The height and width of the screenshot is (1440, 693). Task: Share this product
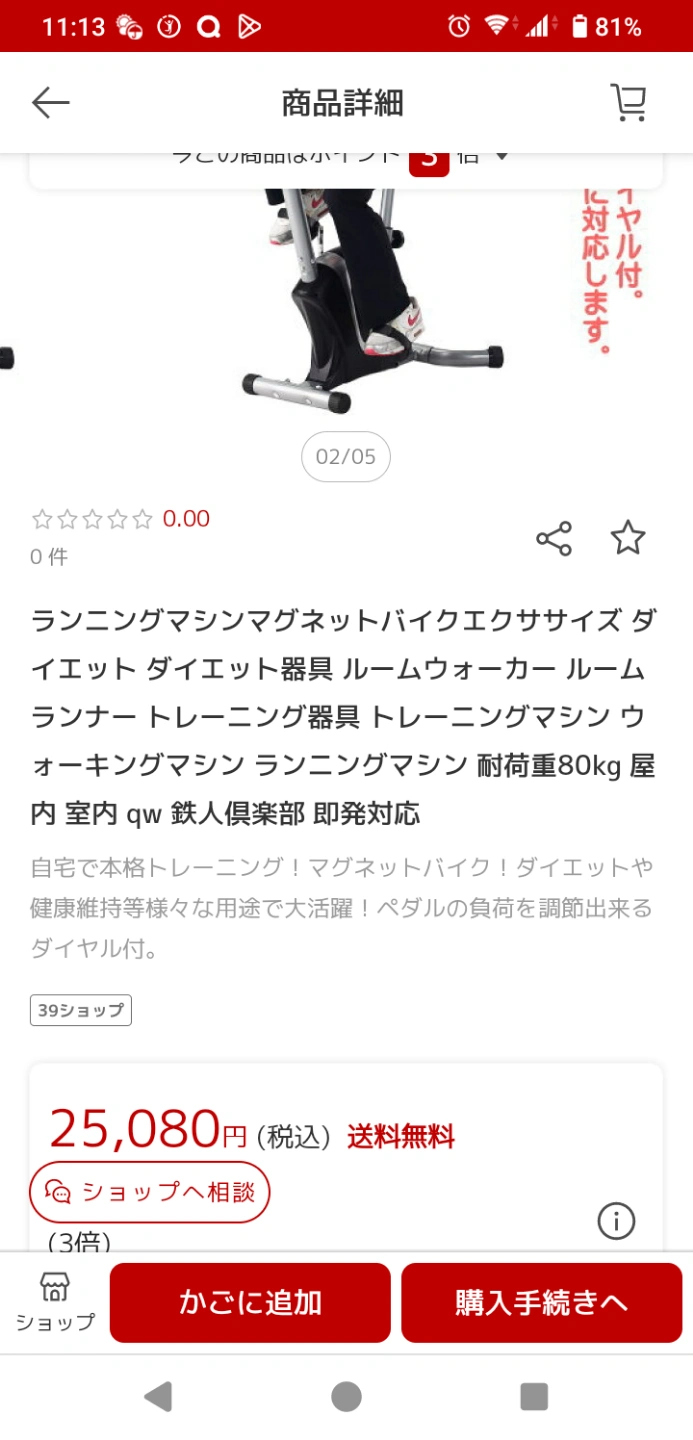point(553,539)
